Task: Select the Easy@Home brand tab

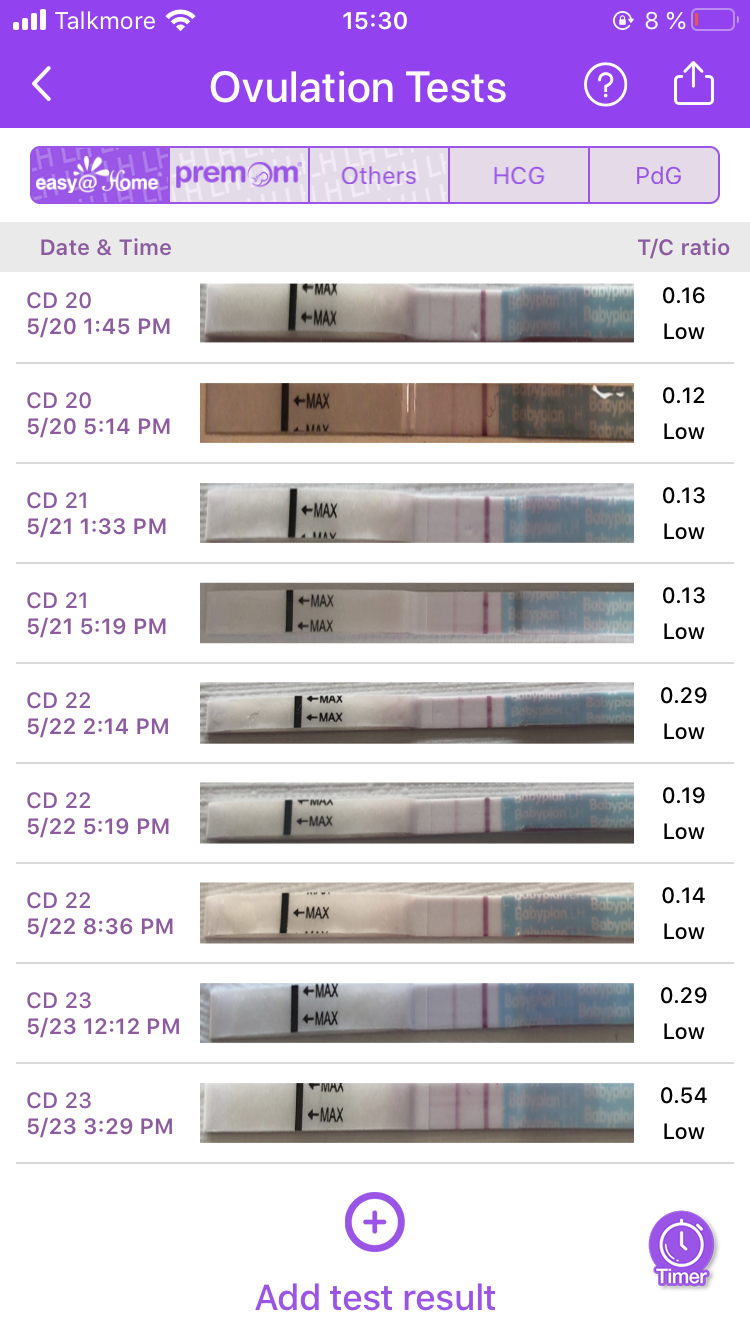Action: pyautogui.click(x=99, y=176)
